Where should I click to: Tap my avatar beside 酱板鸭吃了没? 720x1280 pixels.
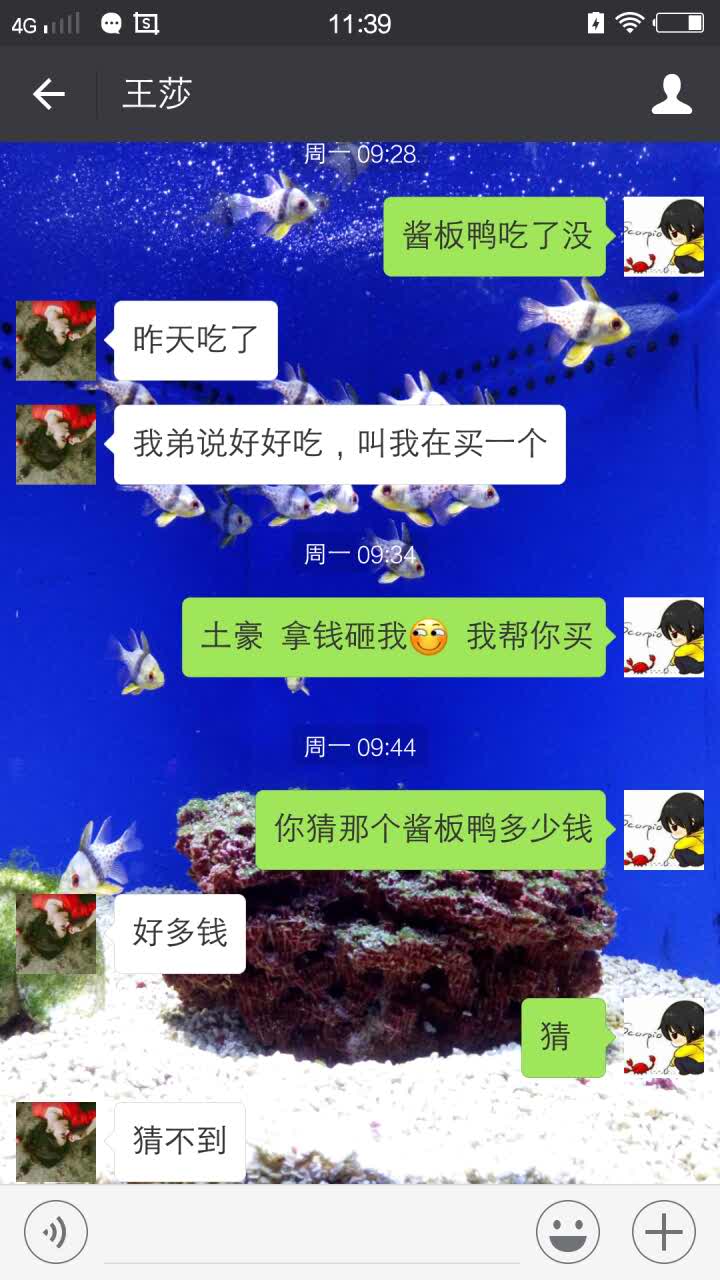(664, 237)
